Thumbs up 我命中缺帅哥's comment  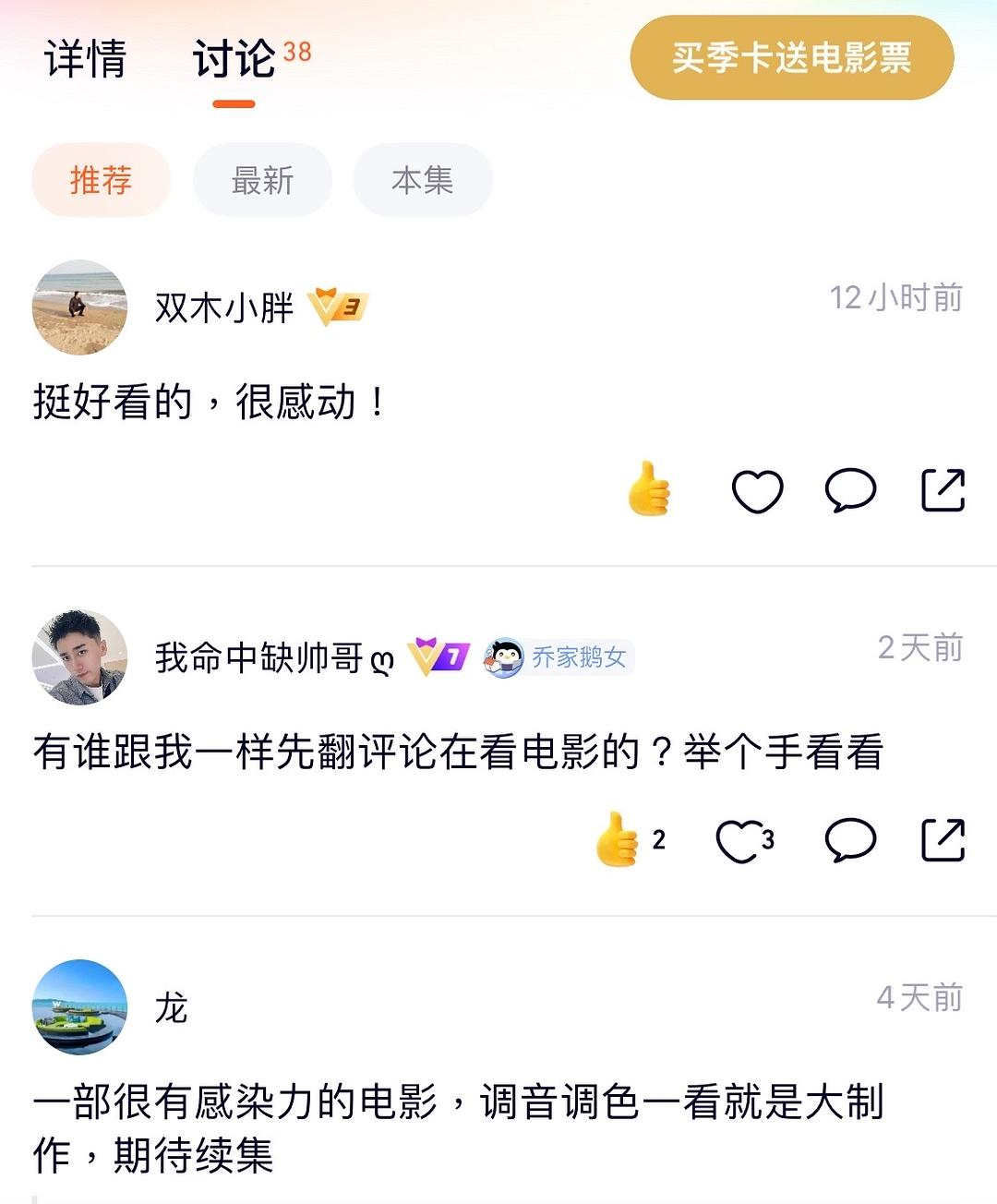pyautogui.click(x=618, y=838)
